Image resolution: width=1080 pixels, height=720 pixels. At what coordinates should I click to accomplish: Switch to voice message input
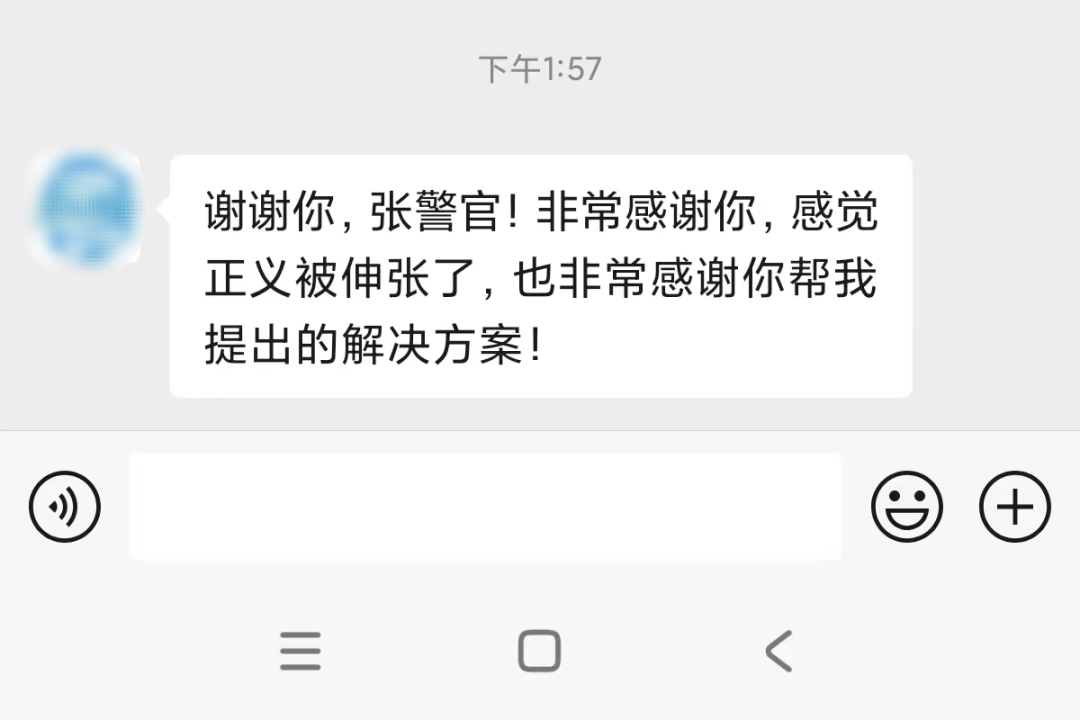tap(65, 507)
